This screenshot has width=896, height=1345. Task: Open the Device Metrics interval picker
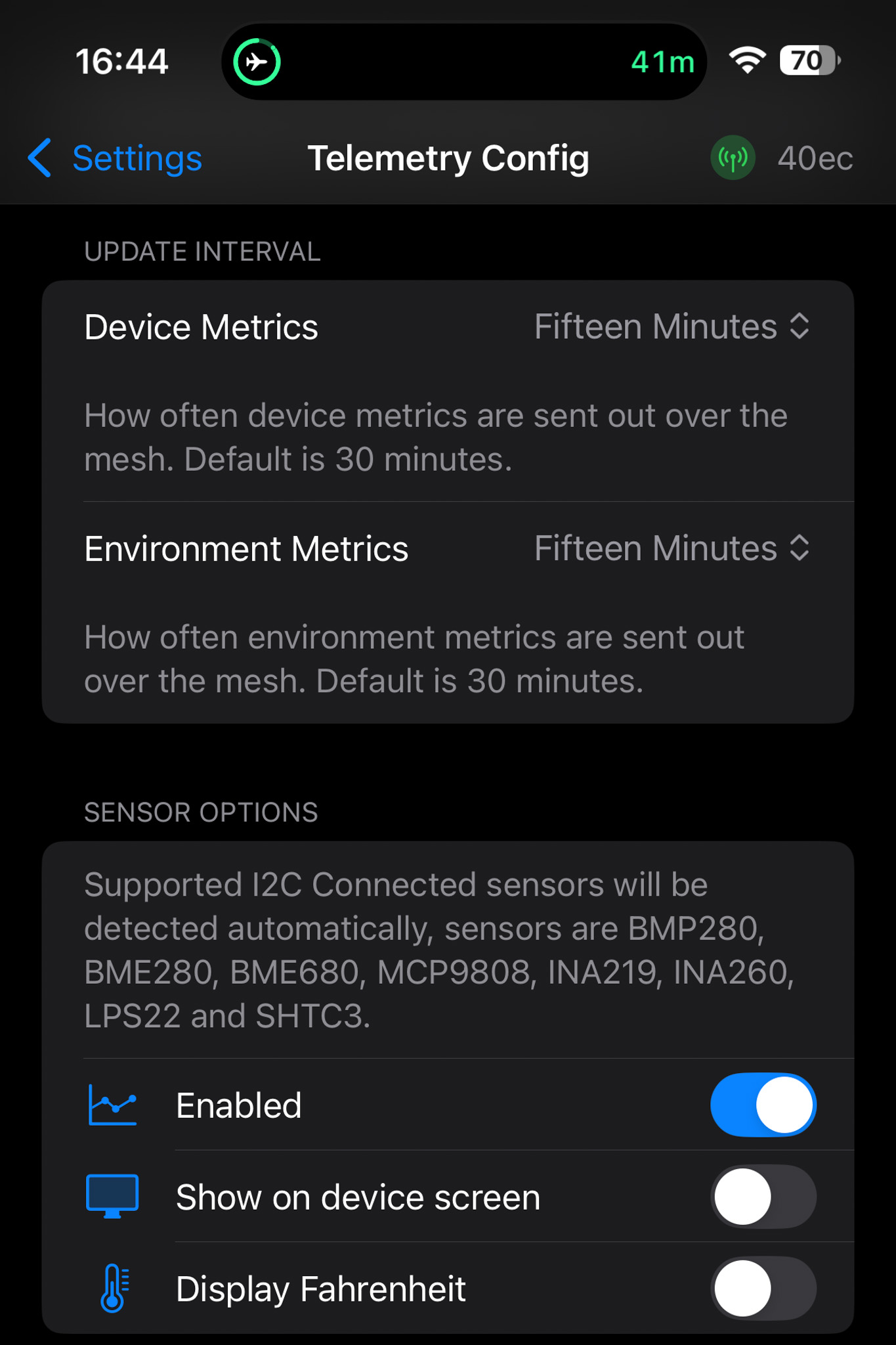tap(671, 326)
